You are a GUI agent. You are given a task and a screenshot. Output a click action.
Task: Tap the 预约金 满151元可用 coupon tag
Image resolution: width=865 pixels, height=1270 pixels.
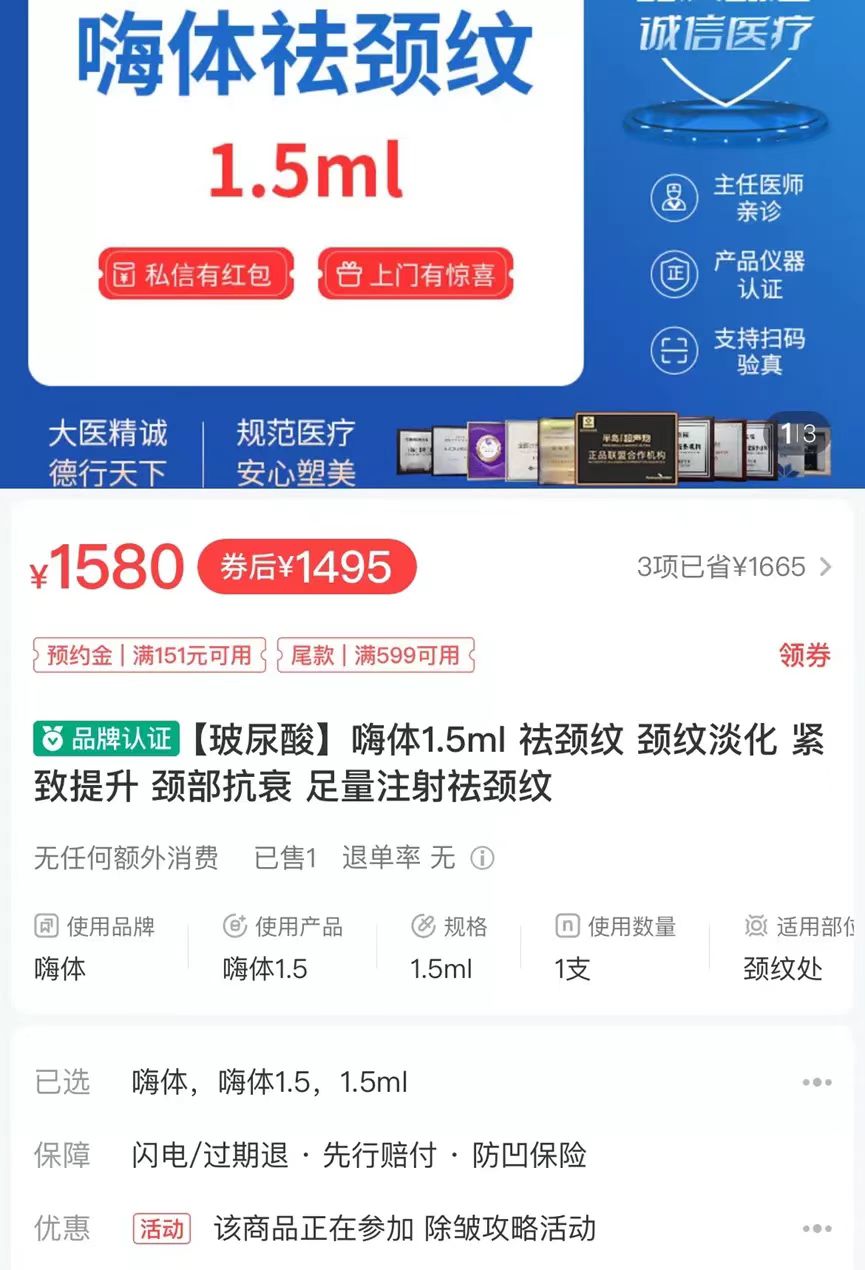point(149,656)
